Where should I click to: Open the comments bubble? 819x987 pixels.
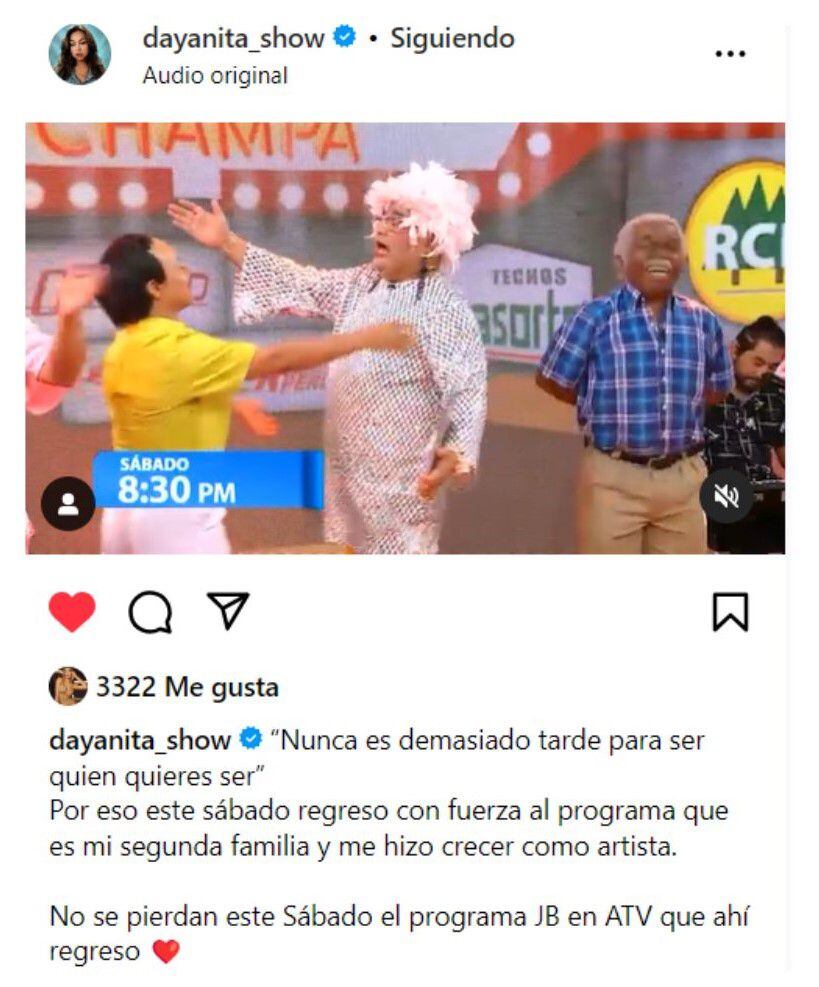coord(150,612)
